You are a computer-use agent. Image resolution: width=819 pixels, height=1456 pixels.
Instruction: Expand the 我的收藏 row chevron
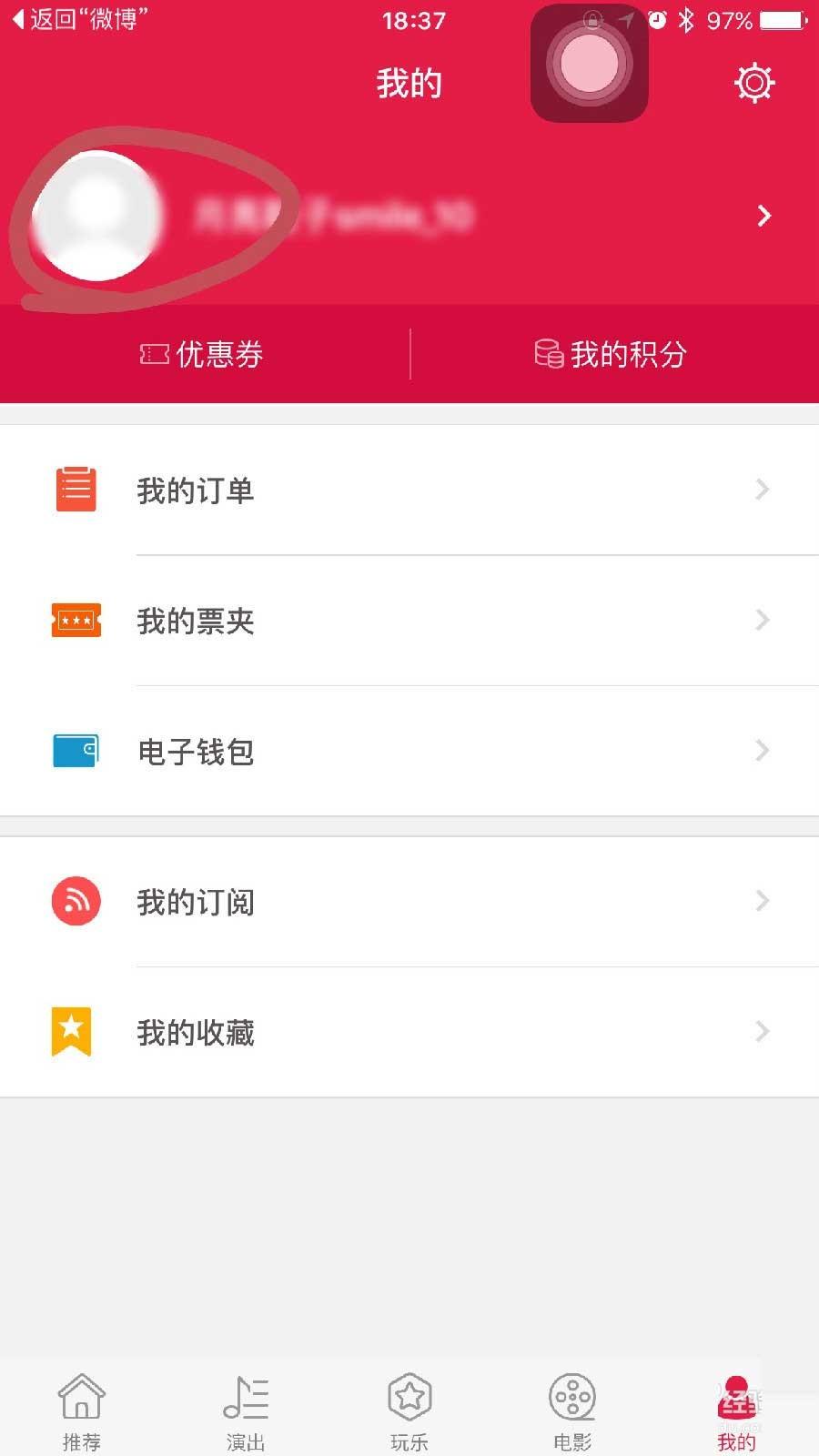[763, 1031]
